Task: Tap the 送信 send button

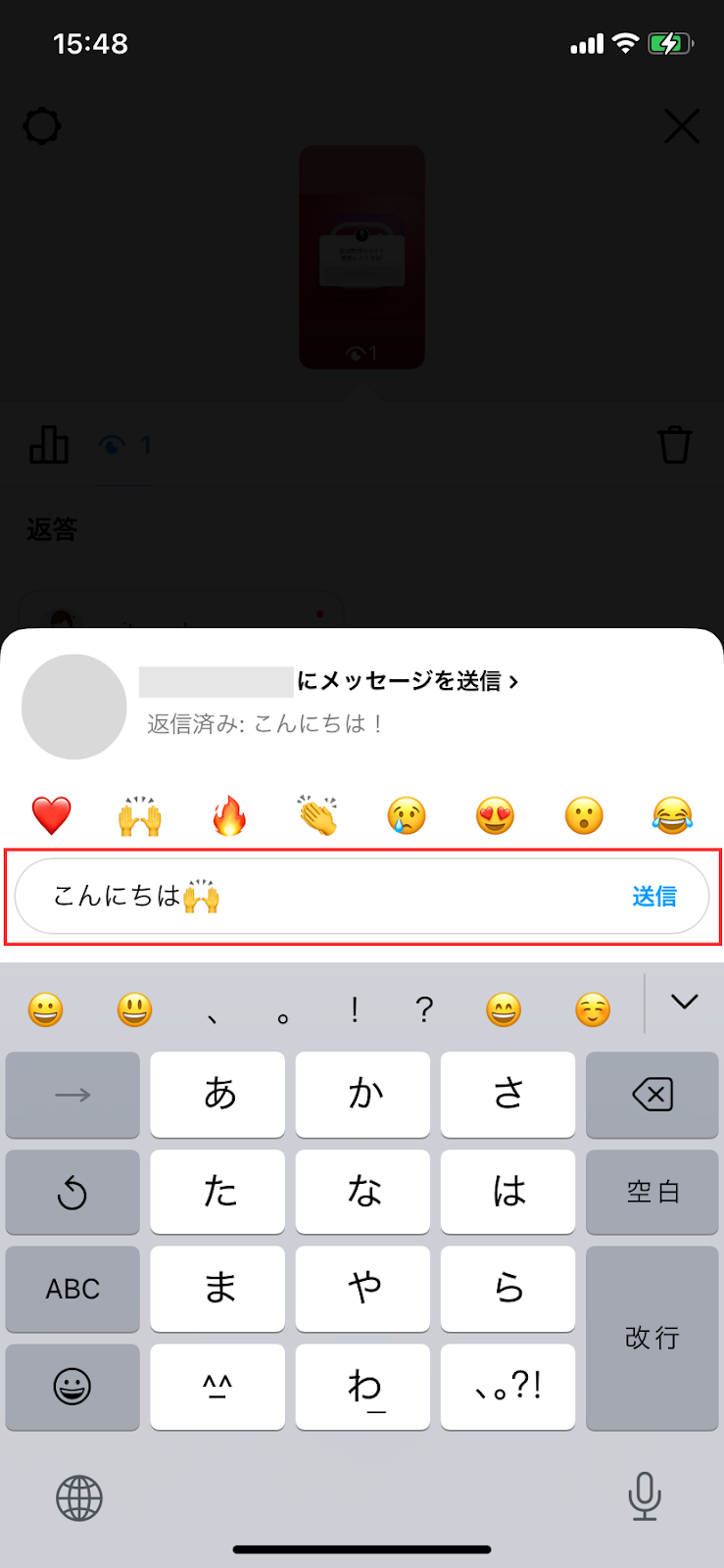Action: pyautogui.click(x=653, y=897)
